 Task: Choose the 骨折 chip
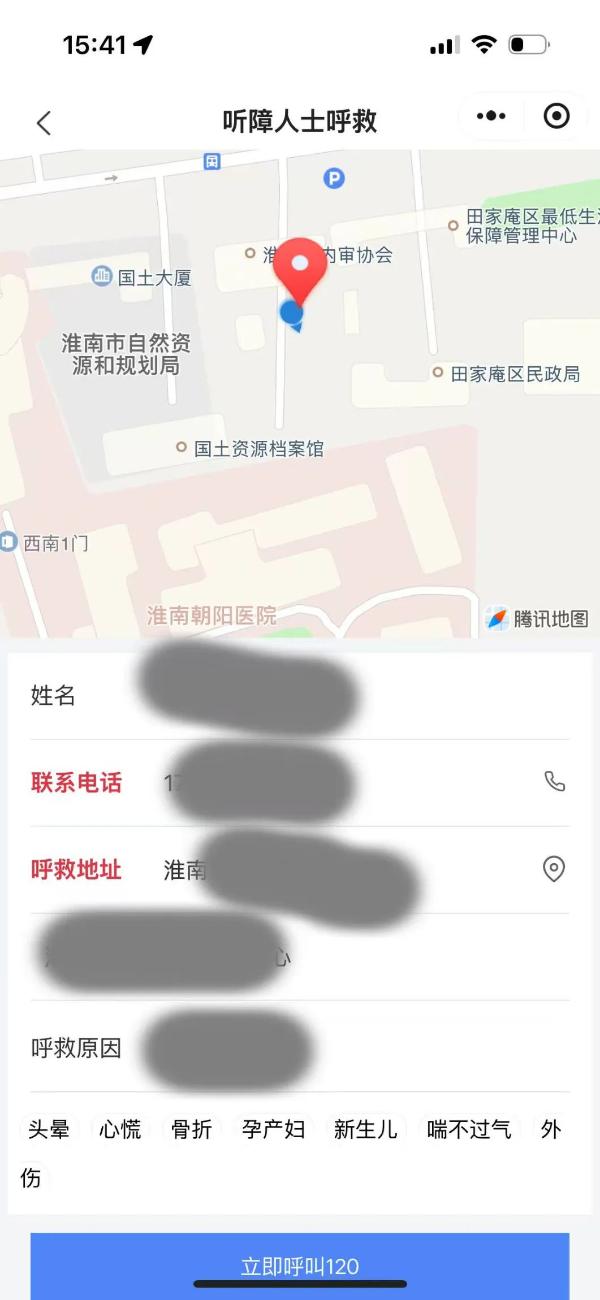(192, 1130)
